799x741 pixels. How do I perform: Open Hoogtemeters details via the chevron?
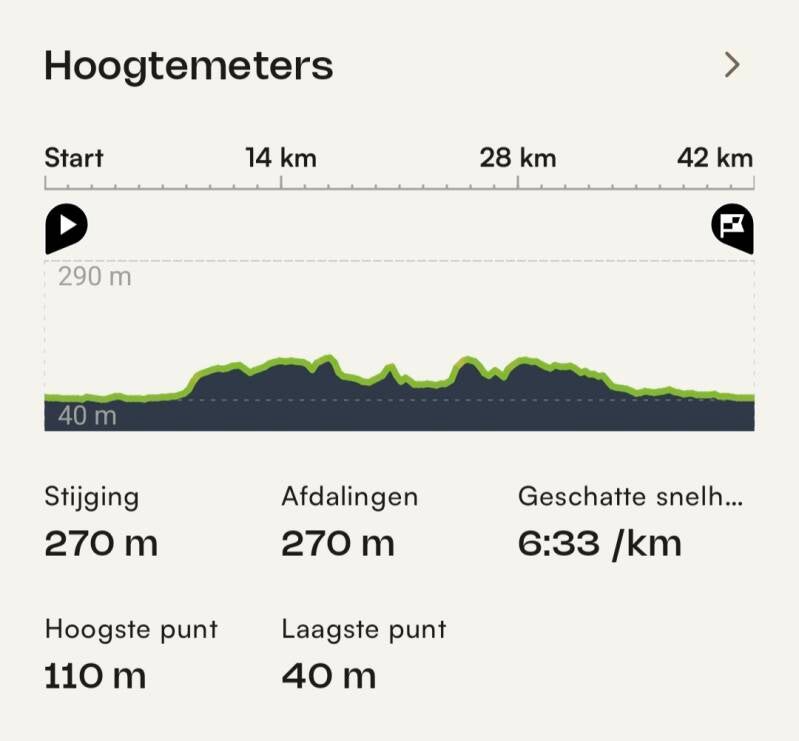pyautogui.click(x=732, y=66)
